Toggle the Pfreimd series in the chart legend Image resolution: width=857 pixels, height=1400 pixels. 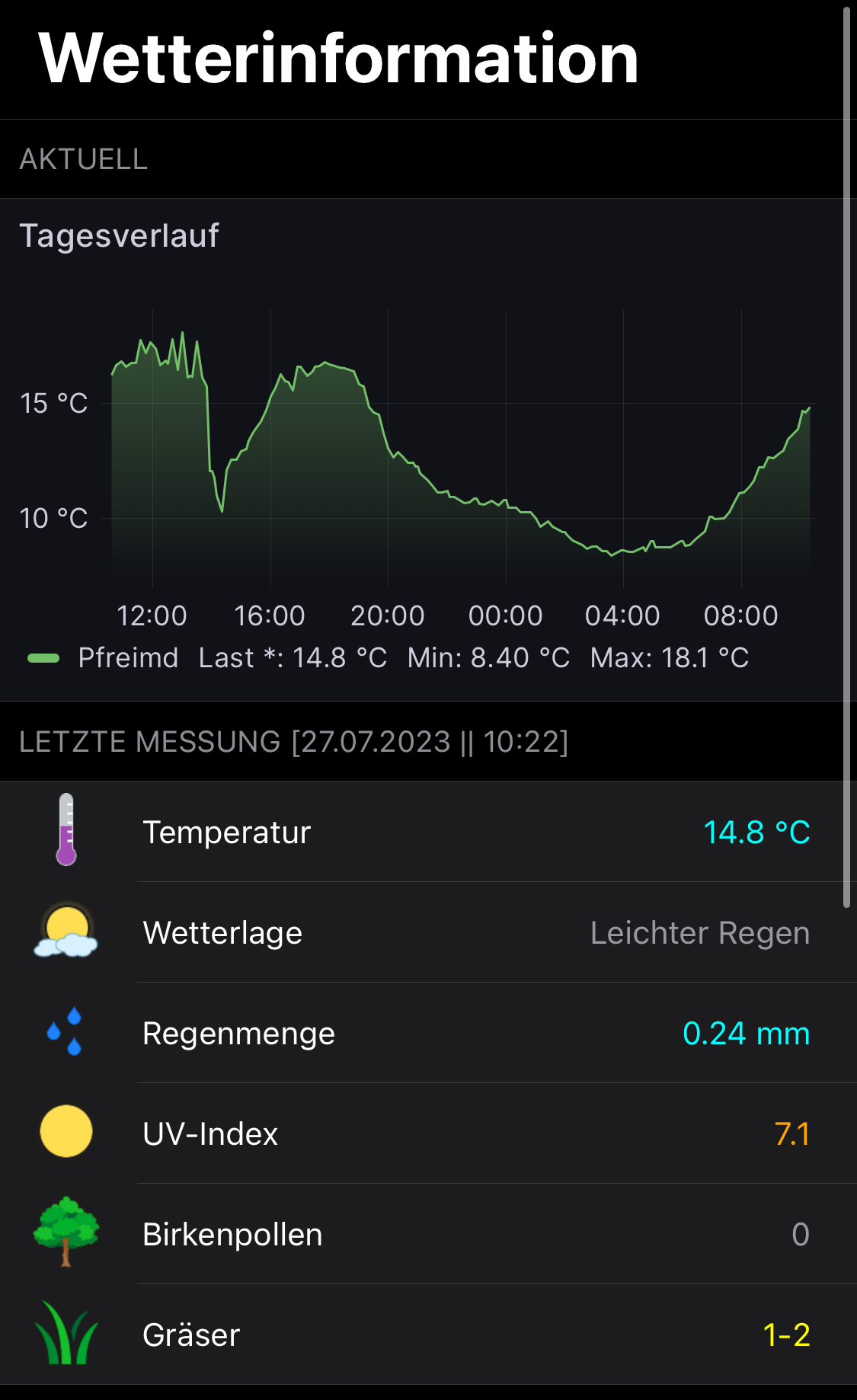103,658
